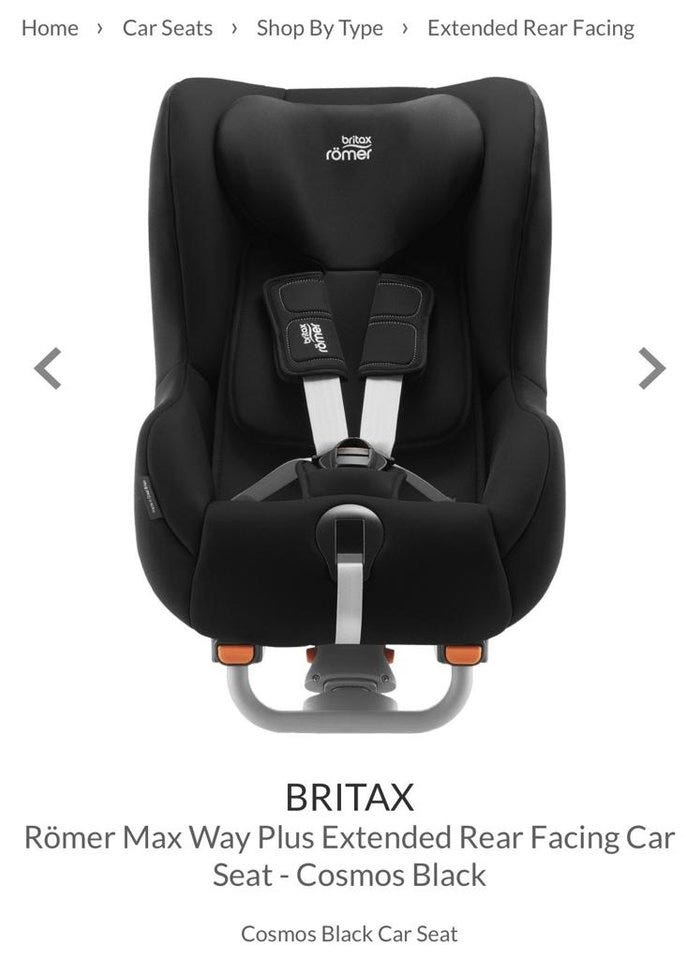
Task: Open the Shop By Type breadcrumb
Action: click(x=319, y=28)
